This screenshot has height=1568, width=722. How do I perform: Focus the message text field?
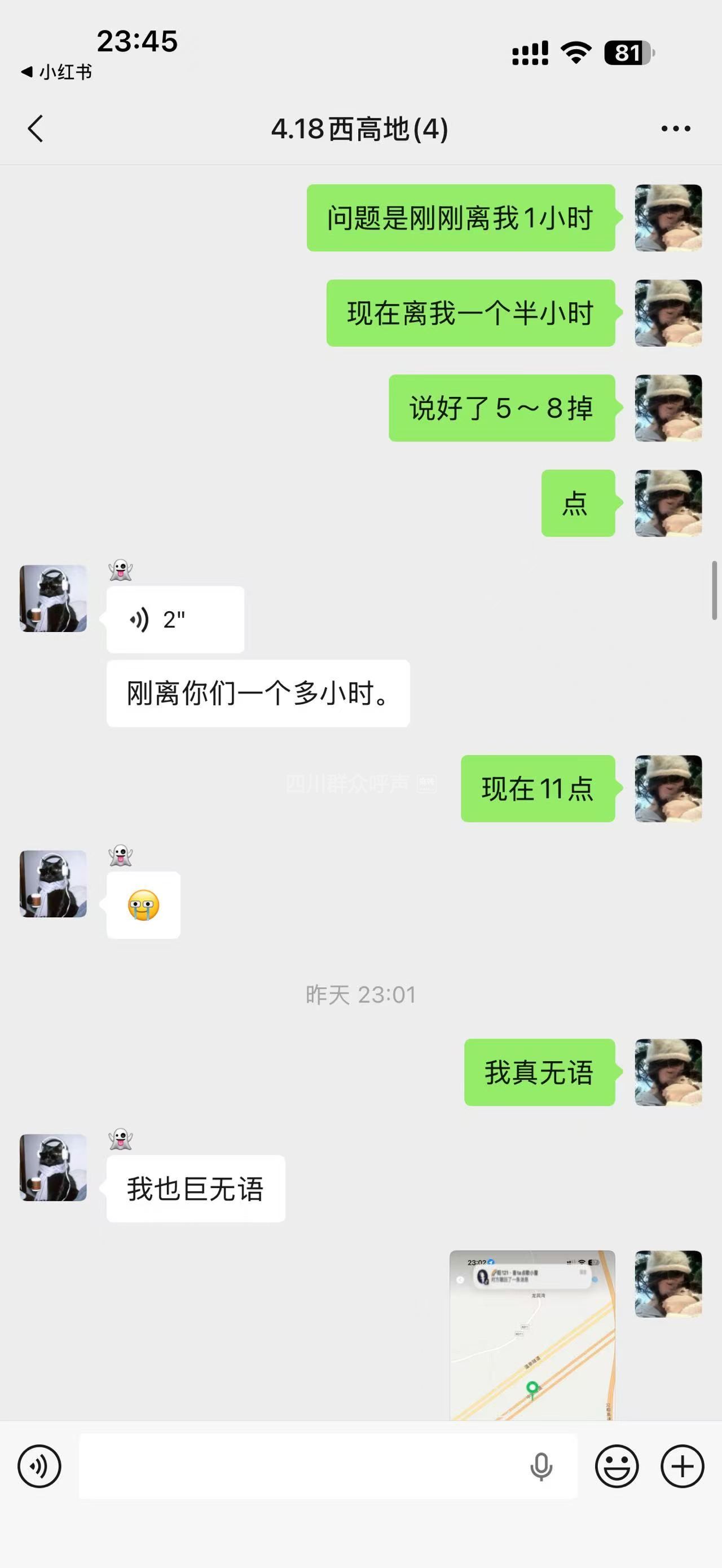coord(298,1467)
